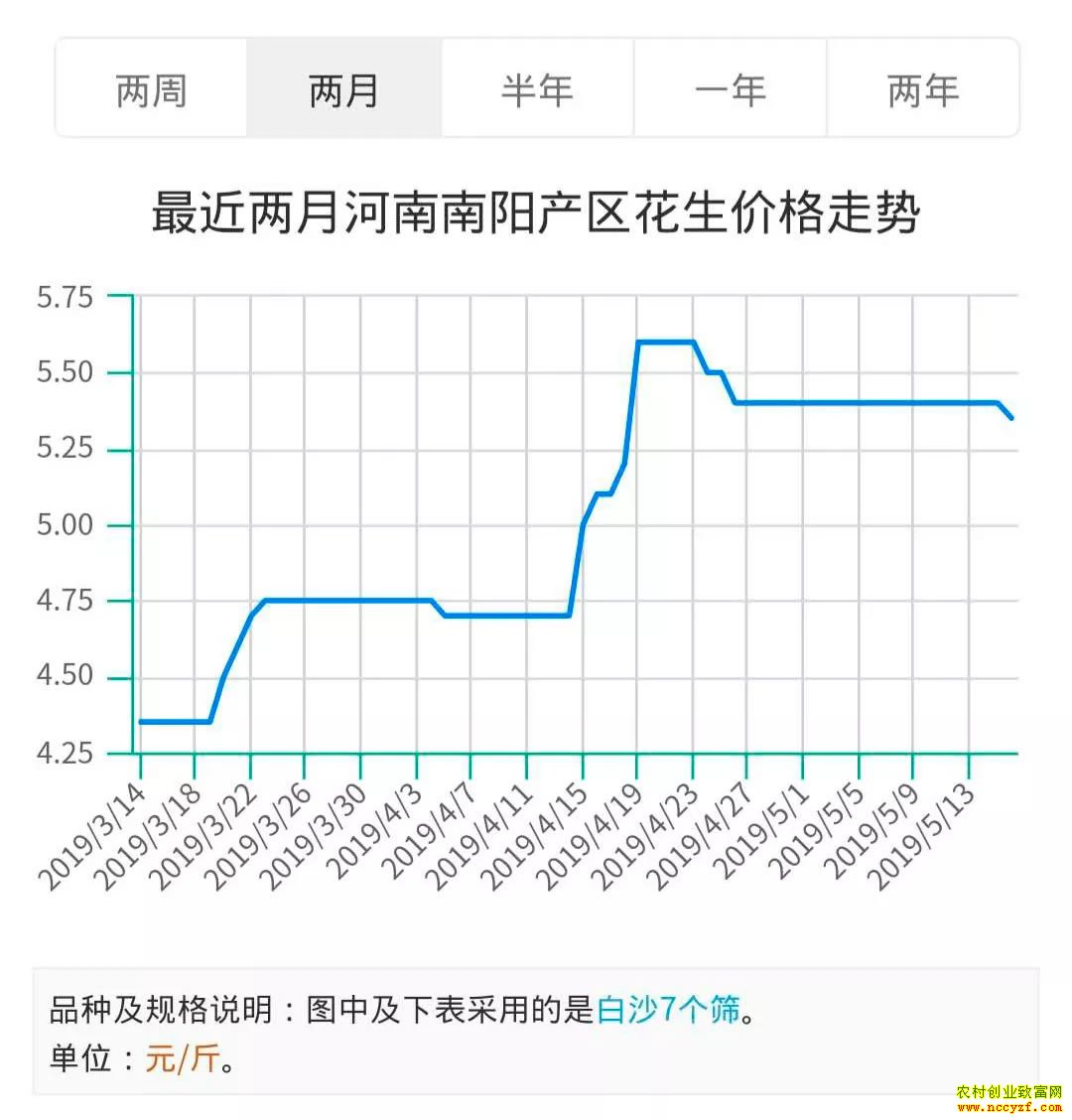Show the 半年 price trend
The width and height of the screenshot is (1072, 1120).
537,90
